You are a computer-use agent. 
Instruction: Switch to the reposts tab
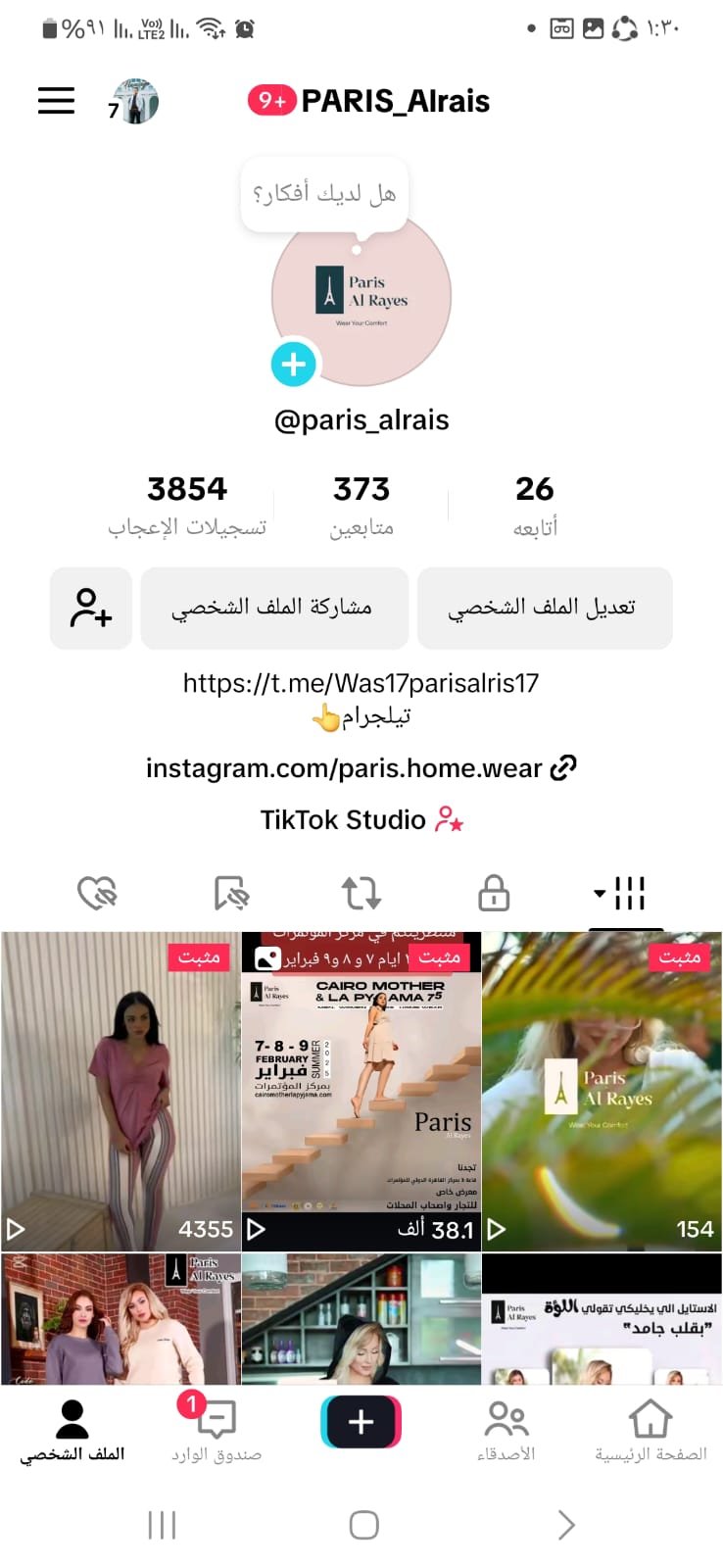(361, 893)
